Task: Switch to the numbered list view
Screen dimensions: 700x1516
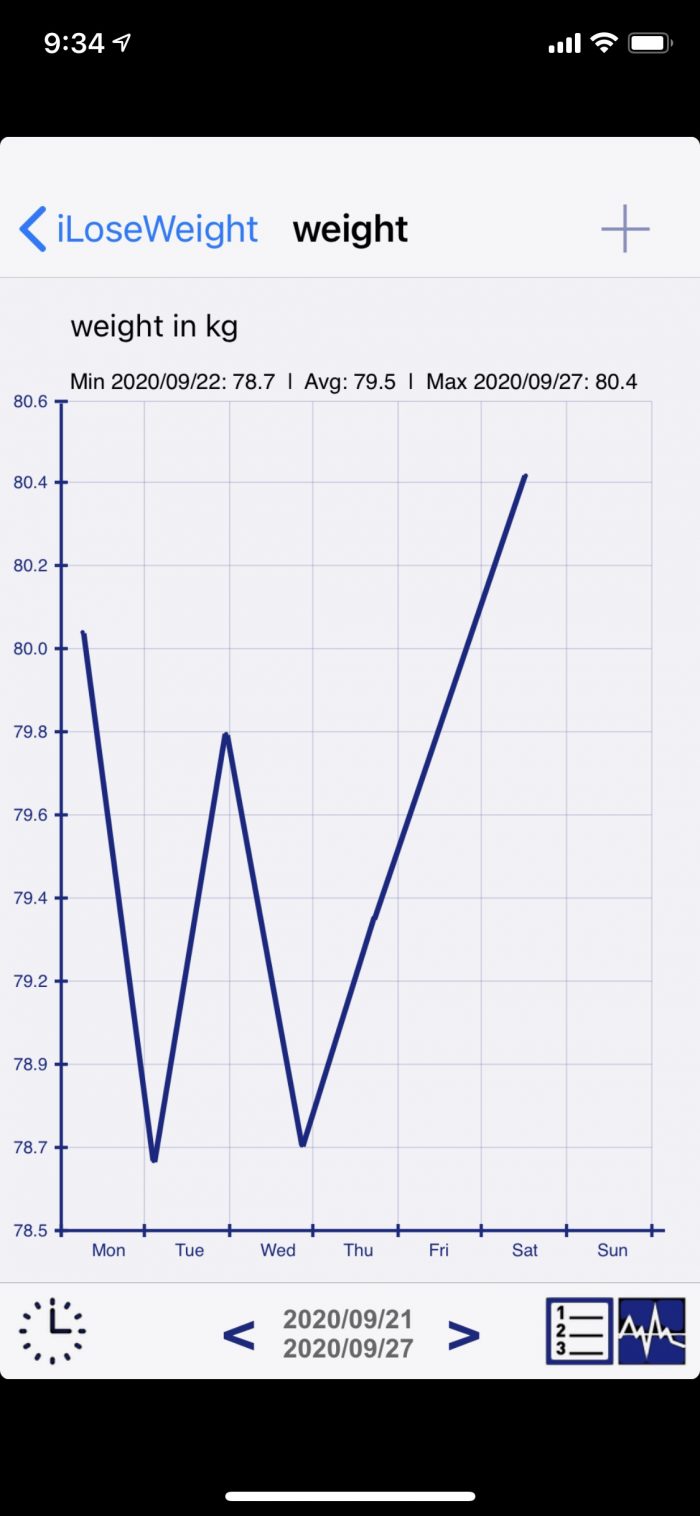Action: [579, 1331]
